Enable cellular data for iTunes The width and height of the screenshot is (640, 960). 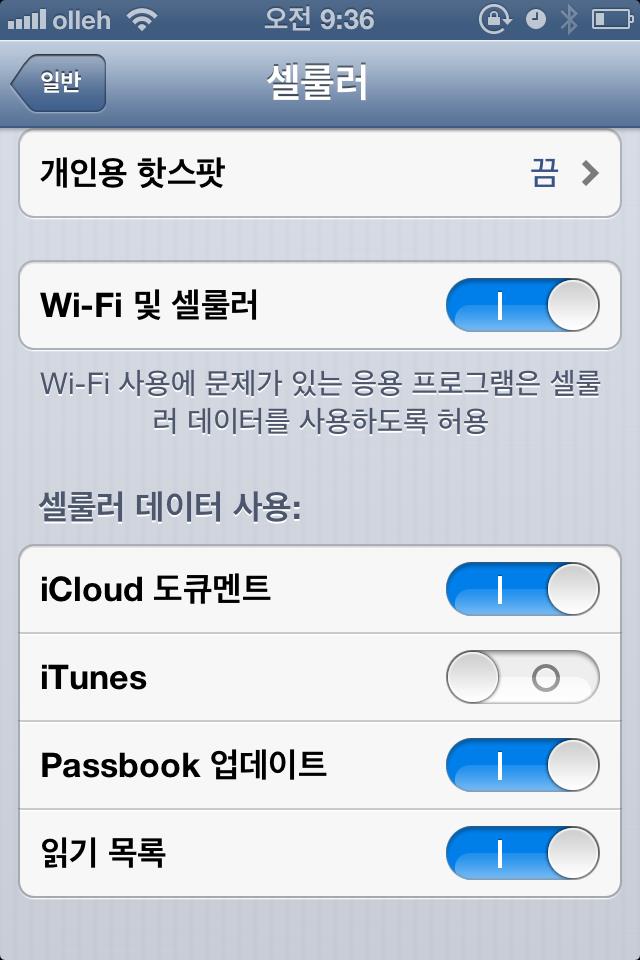[522, 678]
